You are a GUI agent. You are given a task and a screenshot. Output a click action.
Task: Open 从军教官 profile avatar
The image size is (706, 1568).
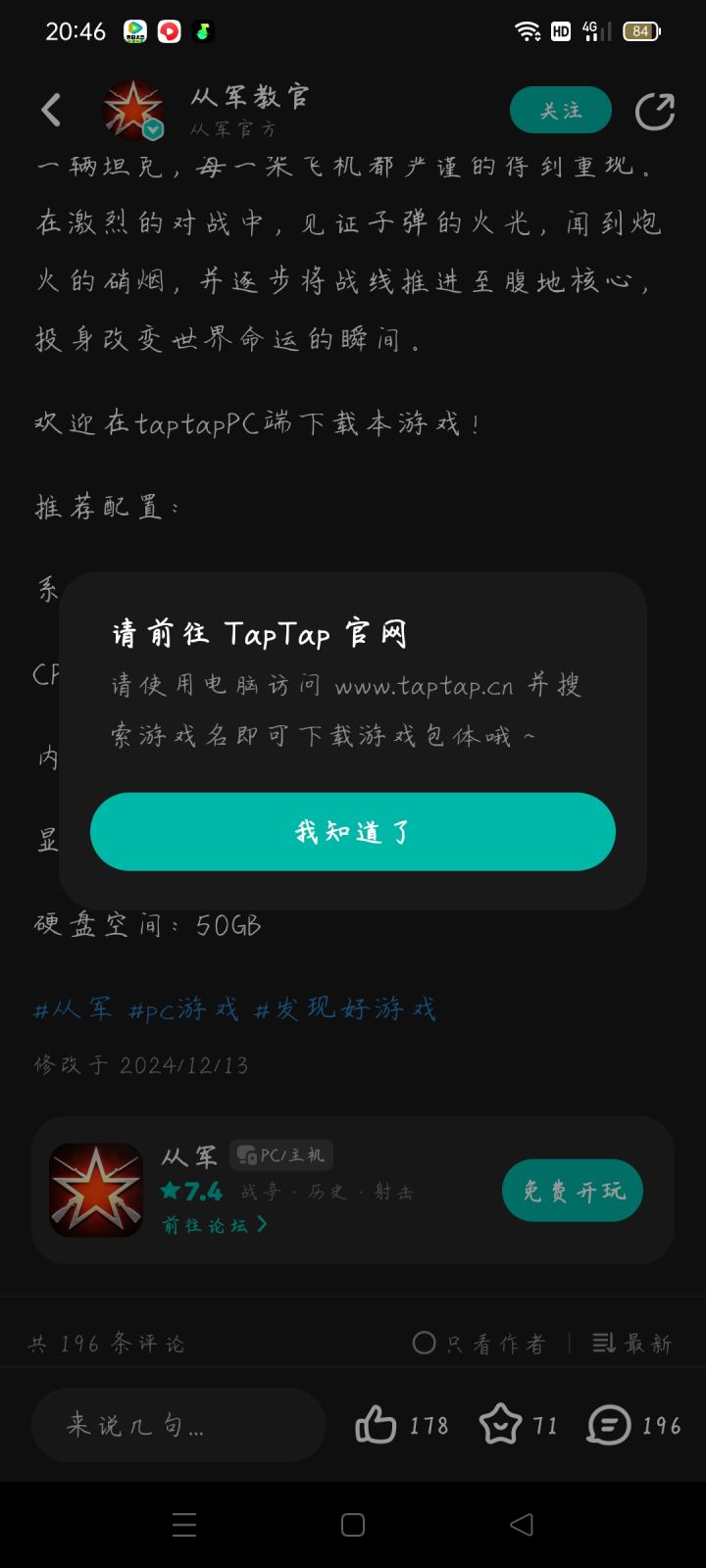click(132, 110)
